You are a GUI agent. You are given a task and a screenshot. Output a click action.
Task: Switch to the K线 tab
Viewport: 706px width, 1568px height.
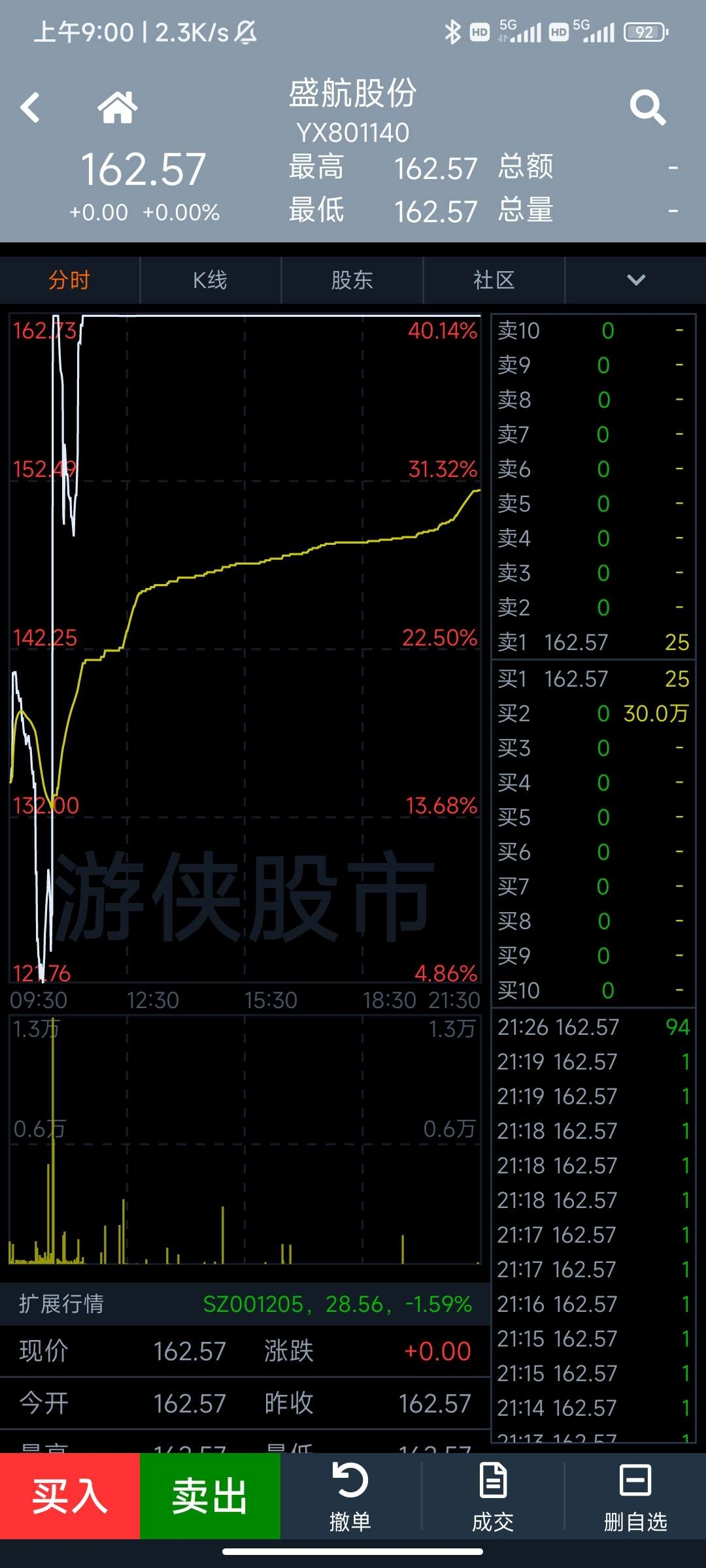click(210, 280)
